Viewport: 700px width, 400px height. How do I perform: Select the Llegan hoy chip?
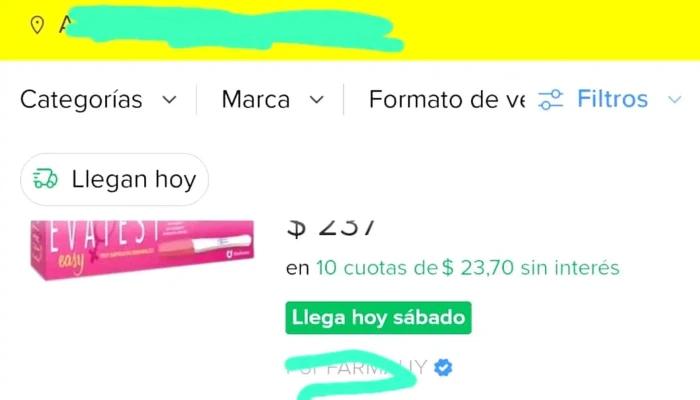(115, 180)
